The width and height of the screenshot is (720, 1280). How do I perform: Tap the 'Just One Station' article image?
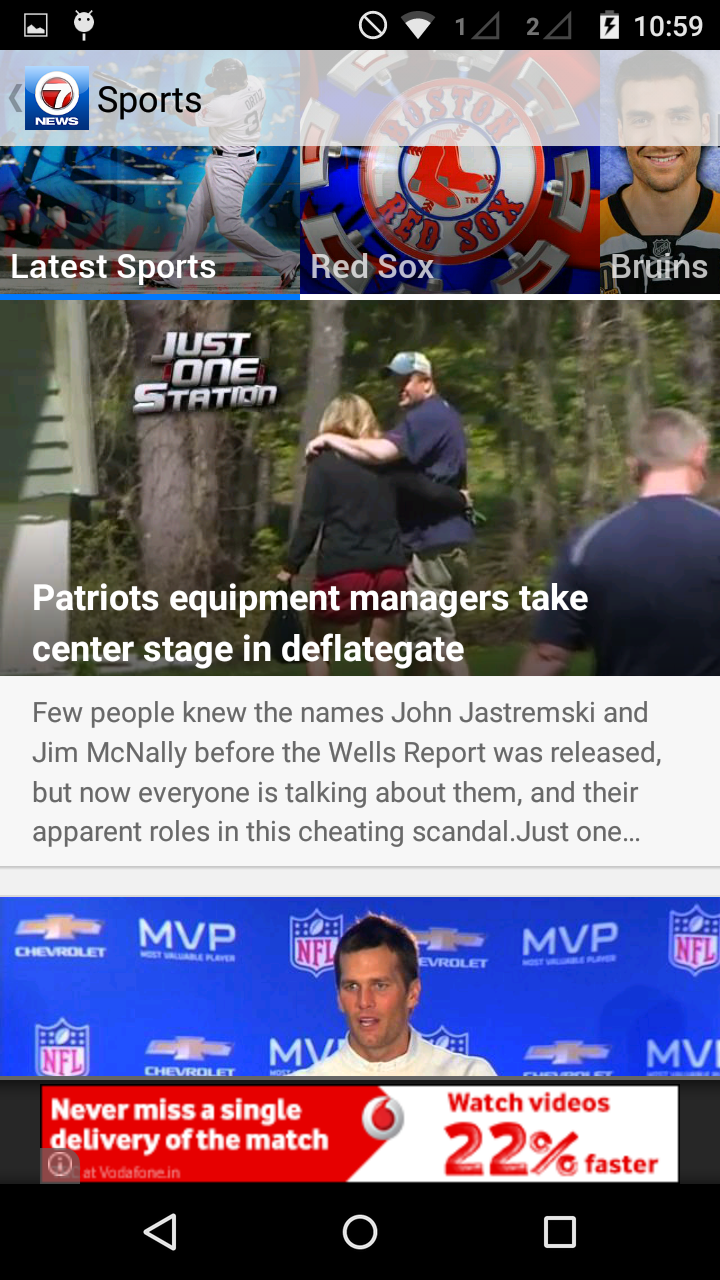click(360, 450)
